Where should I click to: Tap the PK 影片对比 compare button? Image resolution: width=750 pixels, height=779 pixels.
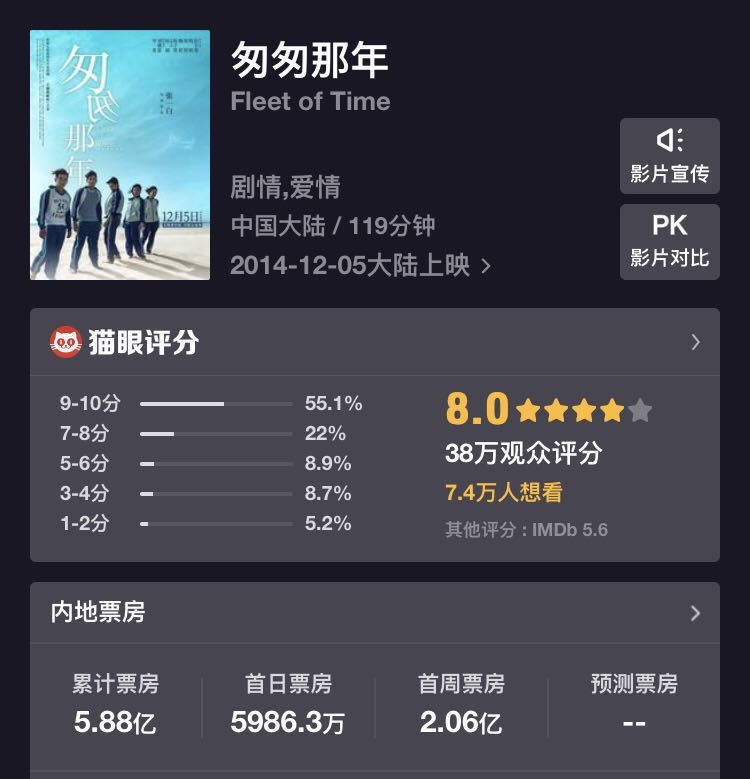(669, 241)
